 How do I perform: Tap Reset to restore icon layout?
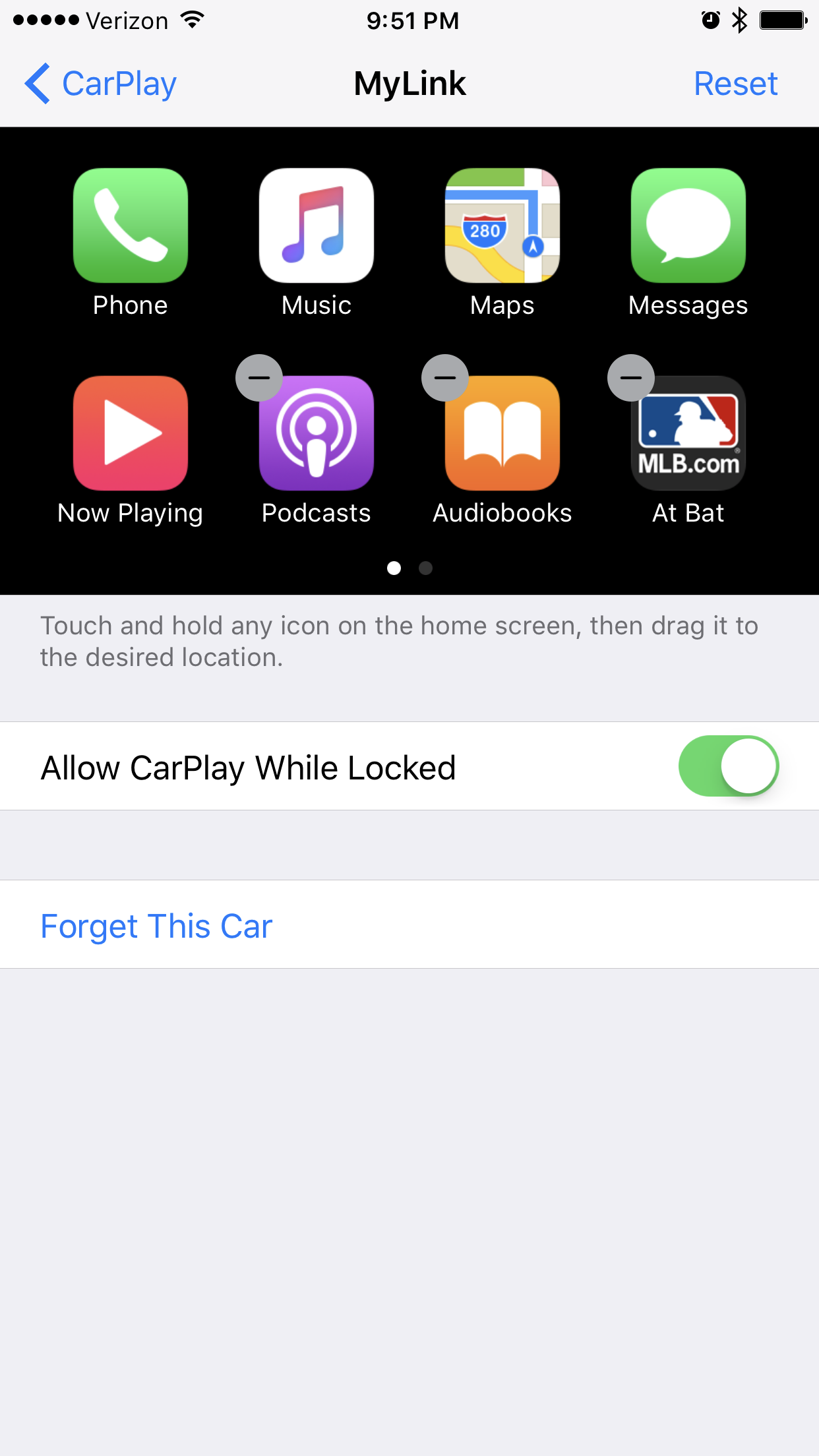click(x=735, y=84)
